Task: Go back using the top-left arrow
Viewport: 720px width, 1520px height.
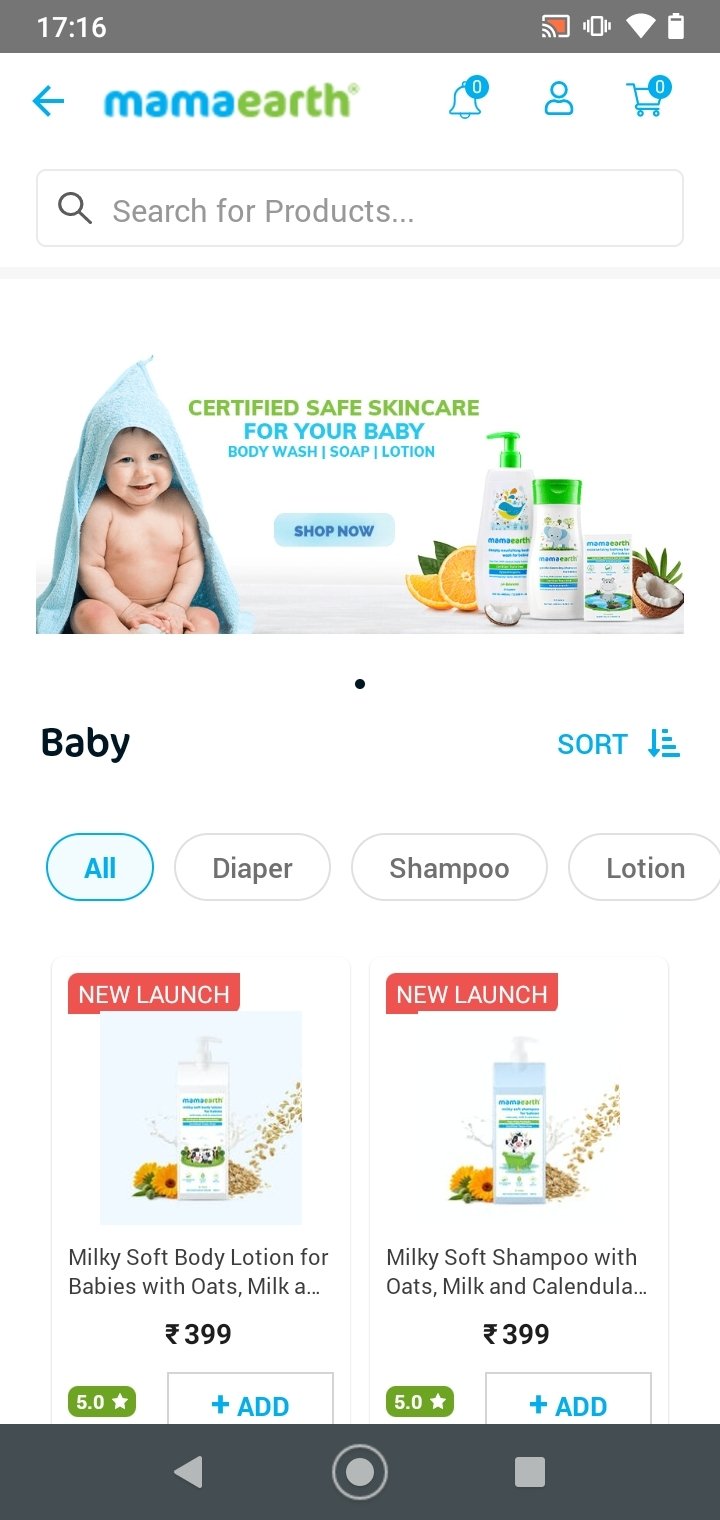Action: pyautogui.click(x=48, y=101)
